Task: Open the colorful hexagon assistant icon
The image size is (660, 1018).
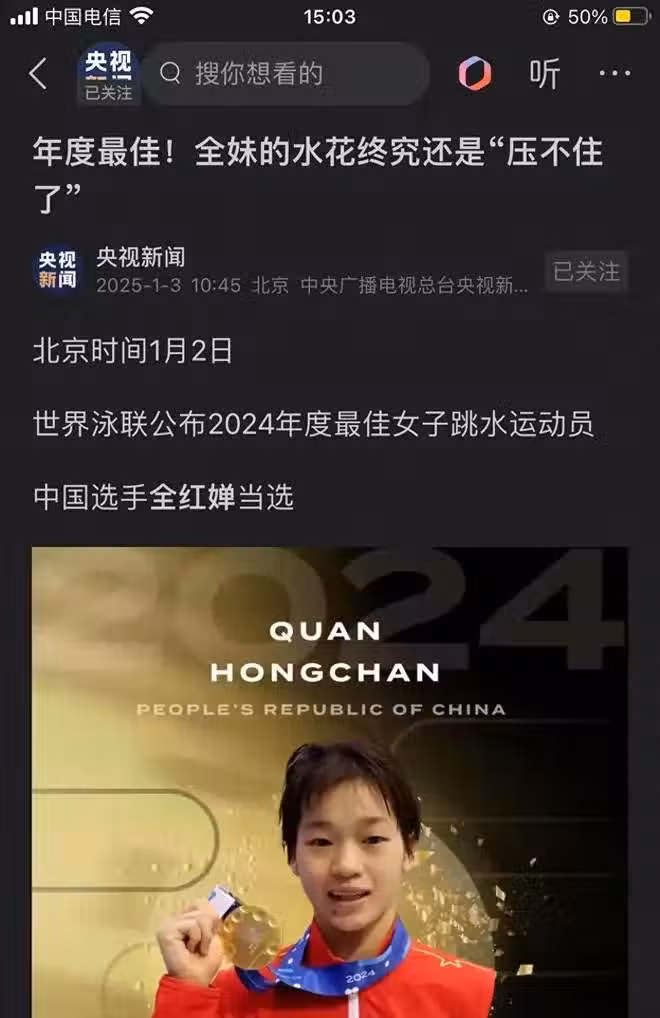Action: click(x=475, y=73)
